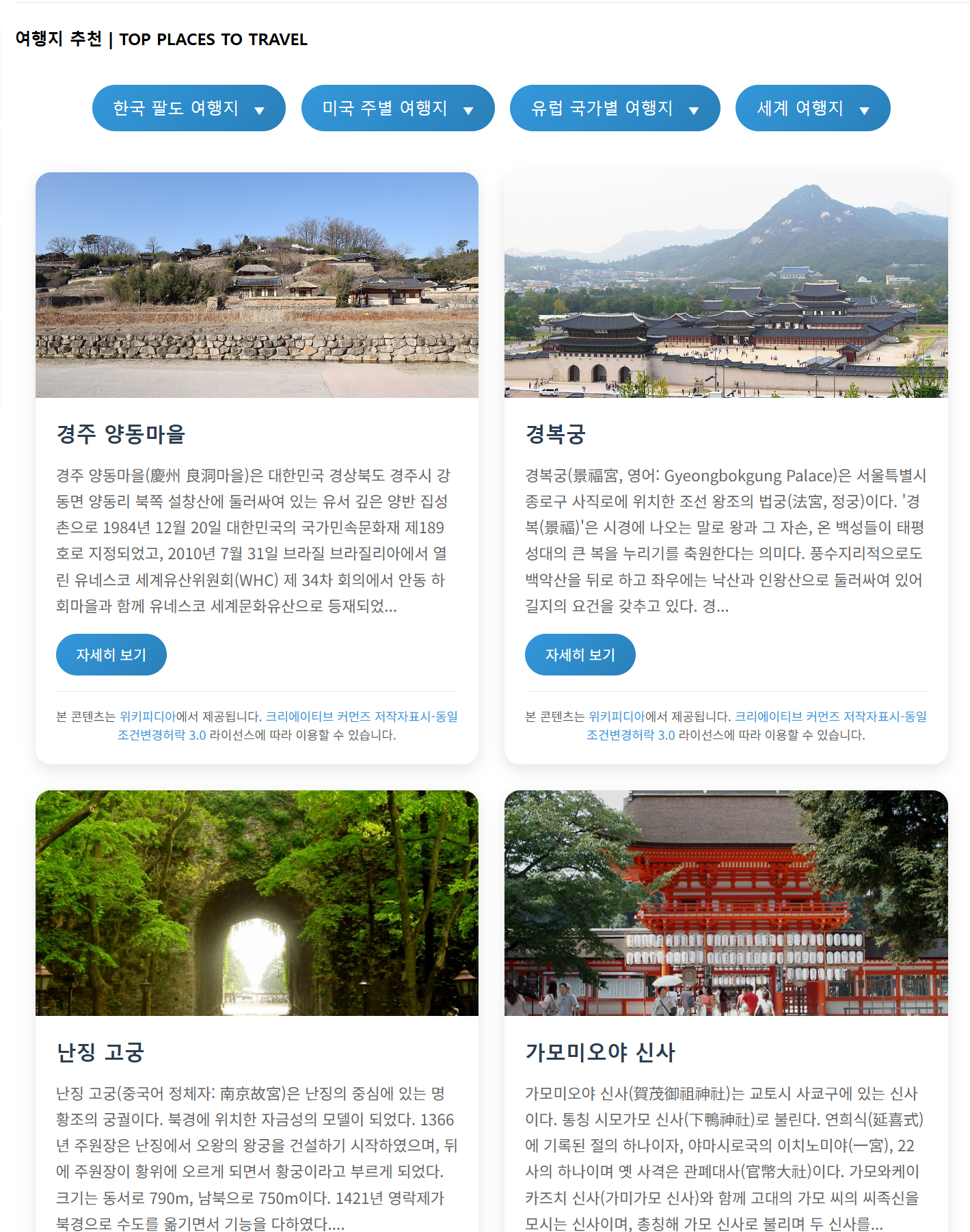The image size is (970, 1232).
Task: Open the Creative Commons license link under 경복궁
Action: (x=830, y=717)
